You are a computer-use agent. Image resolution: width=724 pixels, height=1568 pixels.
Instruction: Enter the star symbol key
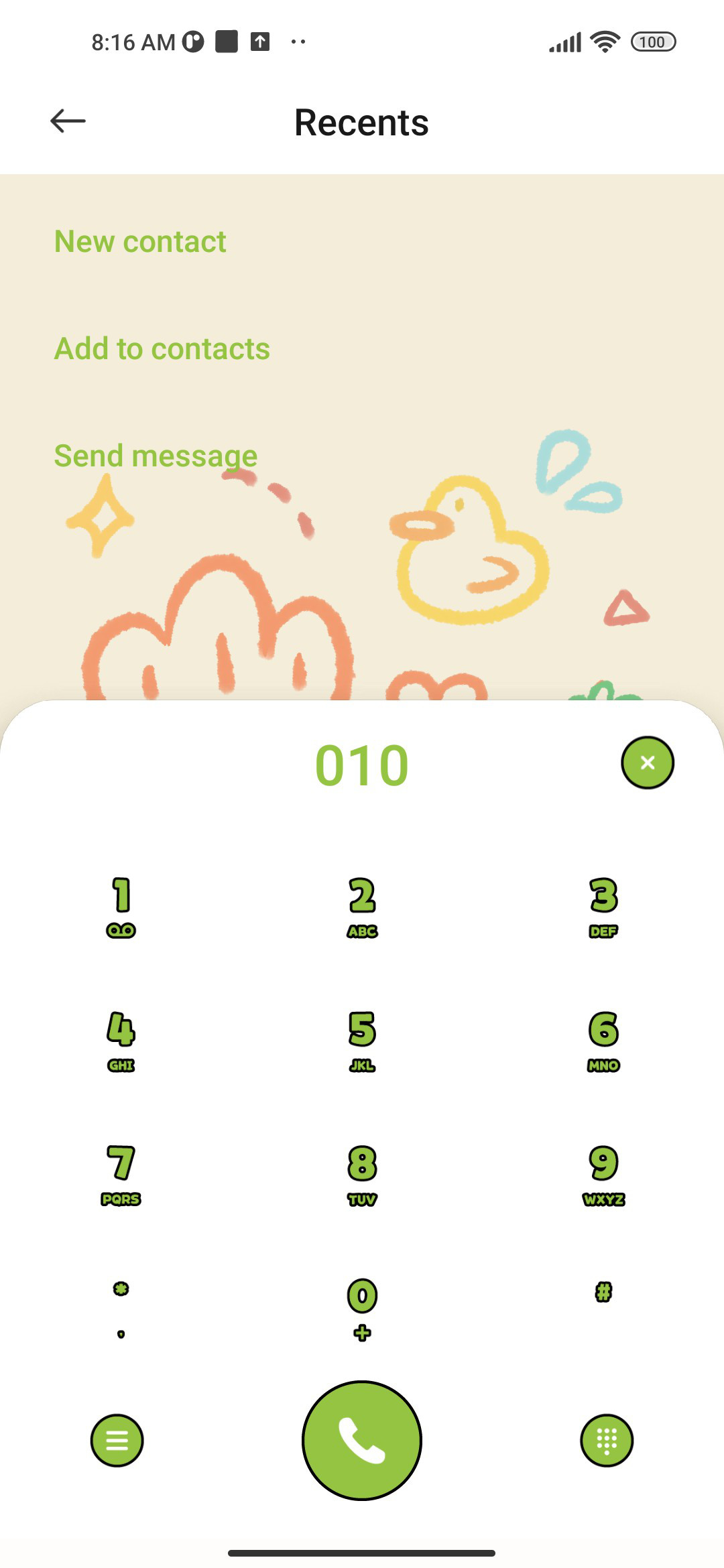121,1308
